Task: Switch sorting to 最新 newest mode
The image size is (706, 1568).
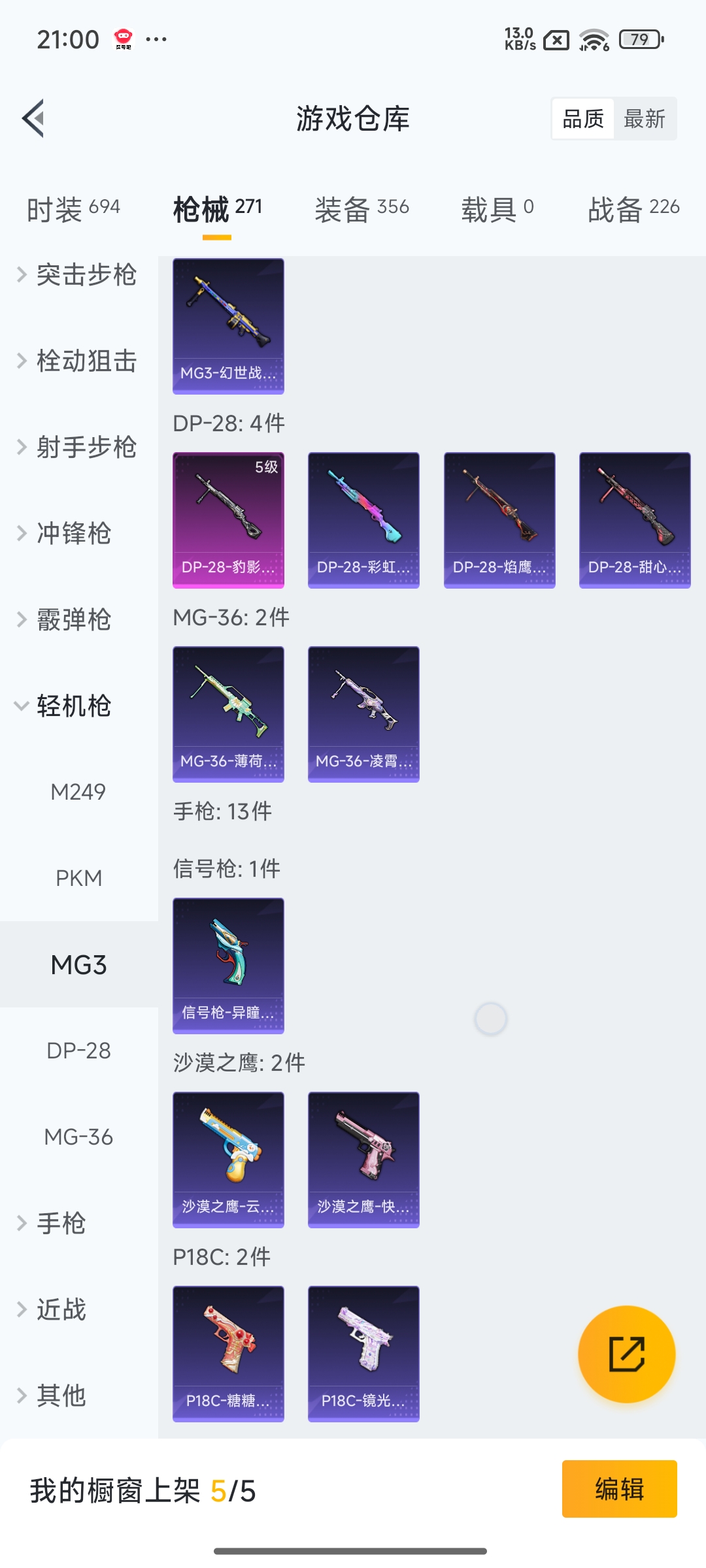Action: coord(645,118)
